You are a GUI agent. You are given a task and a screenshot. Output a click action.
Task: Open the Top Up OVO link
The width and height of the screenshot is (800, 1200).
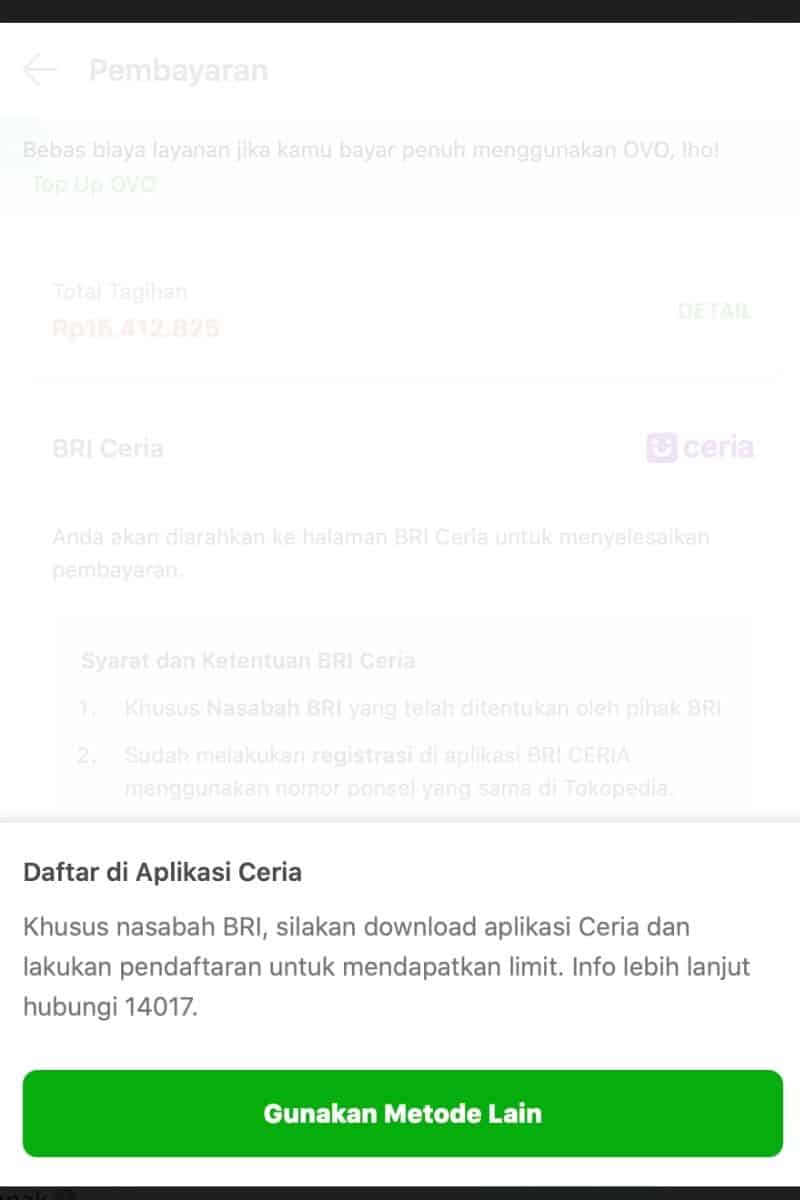[93, 184]
